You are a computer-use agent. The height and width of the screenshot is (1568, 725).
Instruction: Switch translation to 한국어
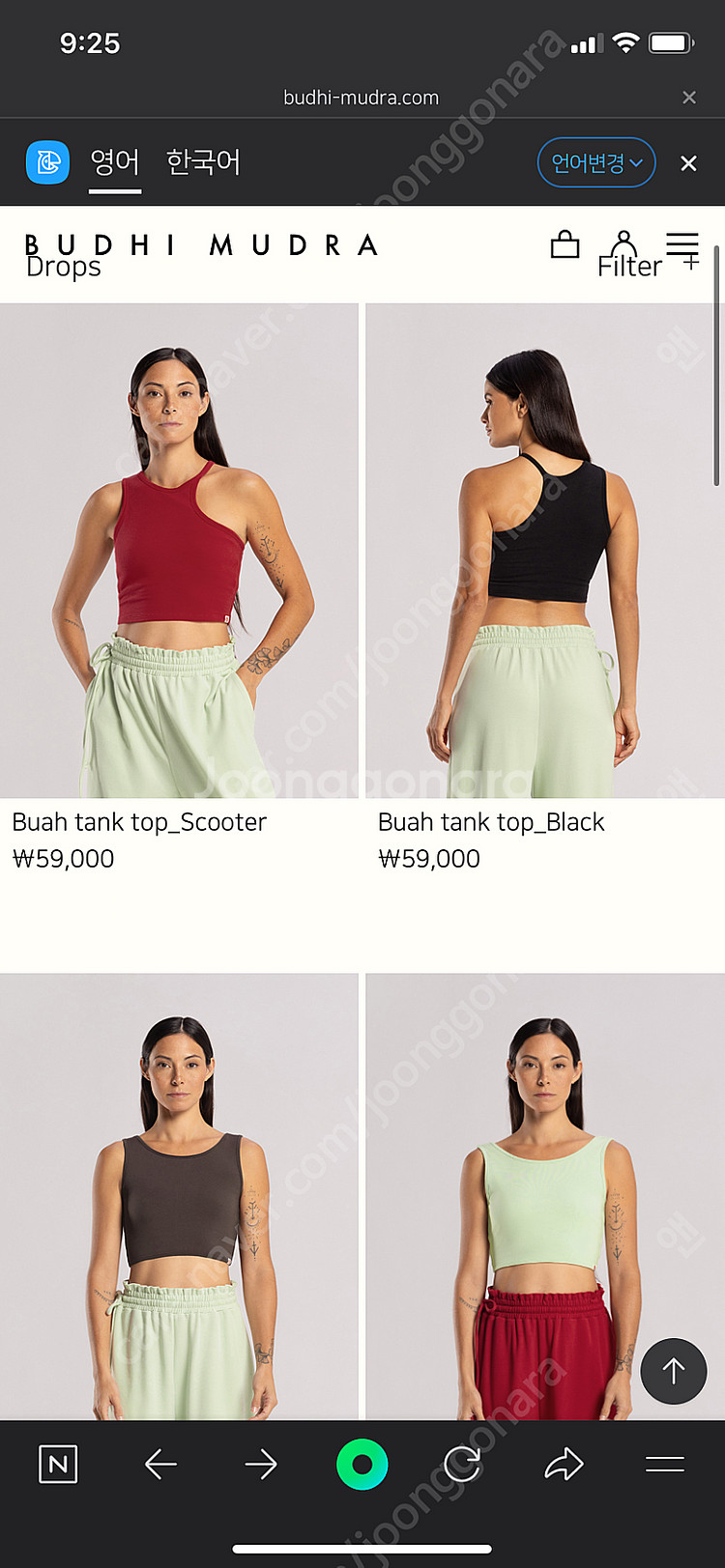tap(203, 162)
